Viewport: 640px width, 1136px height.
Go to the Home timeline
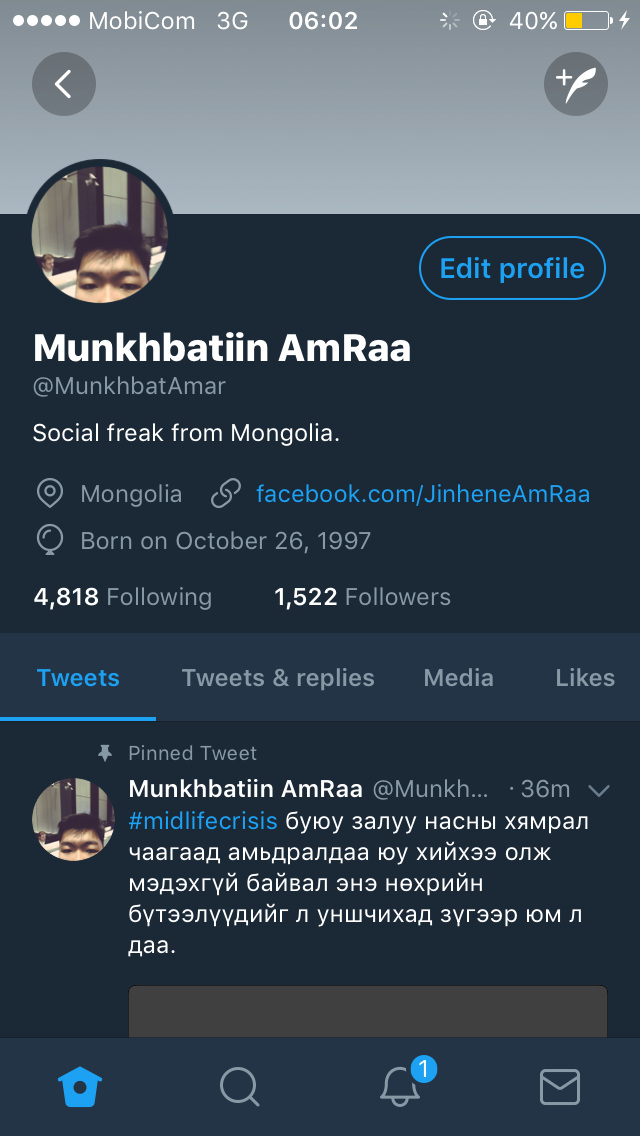pyautogui.click(x=82, y=1086)
